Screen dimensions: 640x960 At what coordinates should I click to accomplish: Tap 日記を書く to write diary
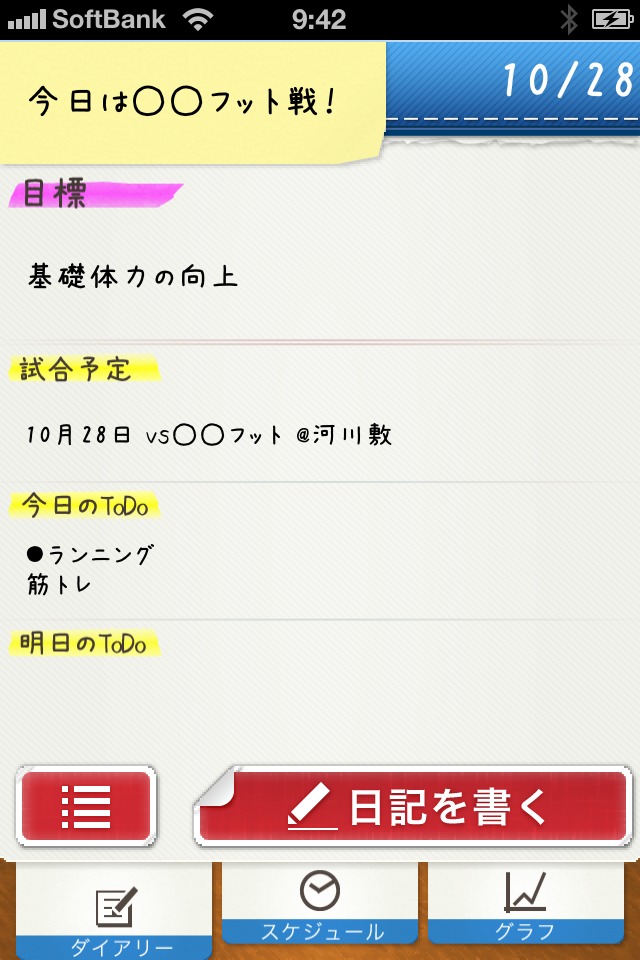pyautogui.click(x=414, y=806)
